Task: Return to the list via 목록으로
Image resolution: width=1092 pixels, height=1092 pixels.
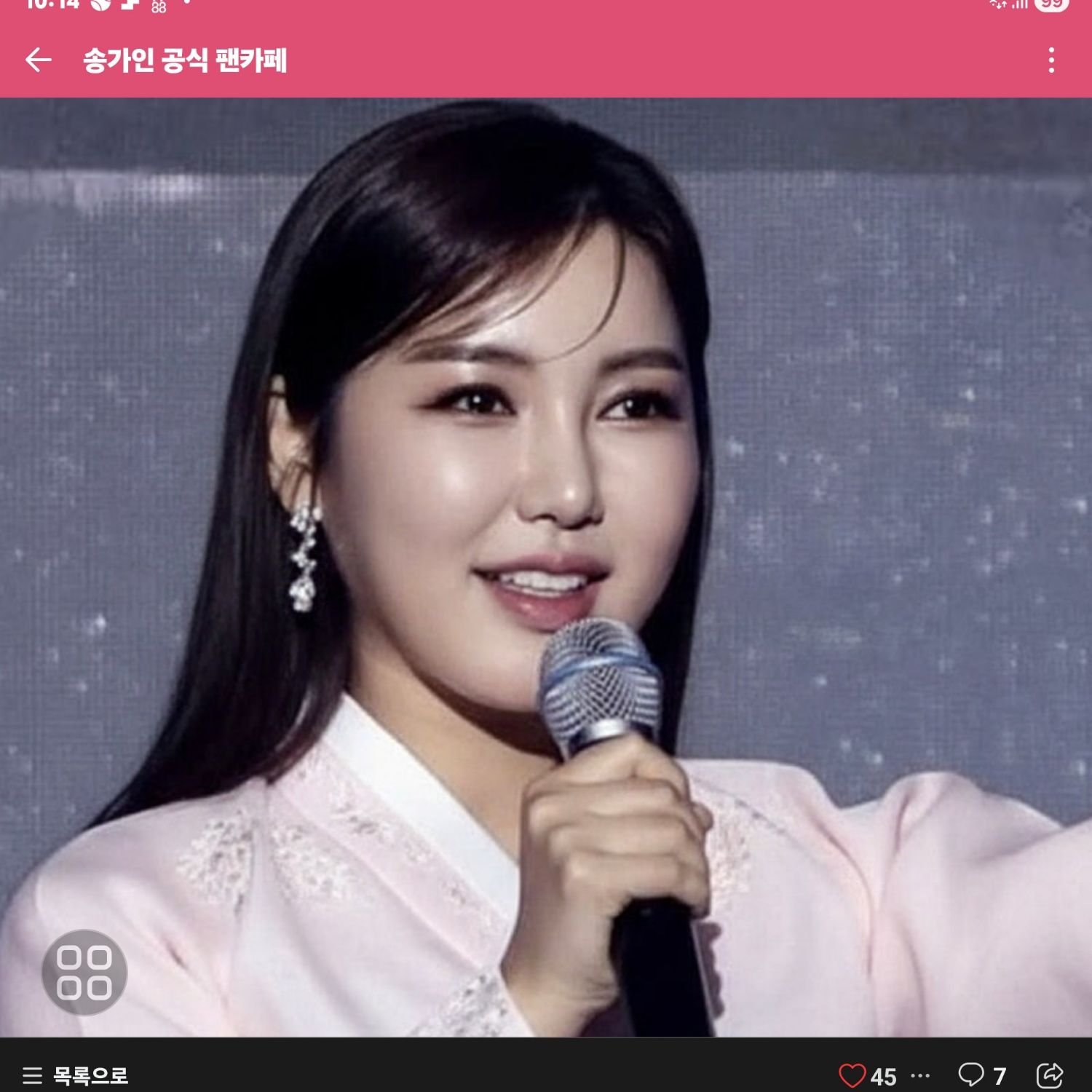Action: [76, 1075]
